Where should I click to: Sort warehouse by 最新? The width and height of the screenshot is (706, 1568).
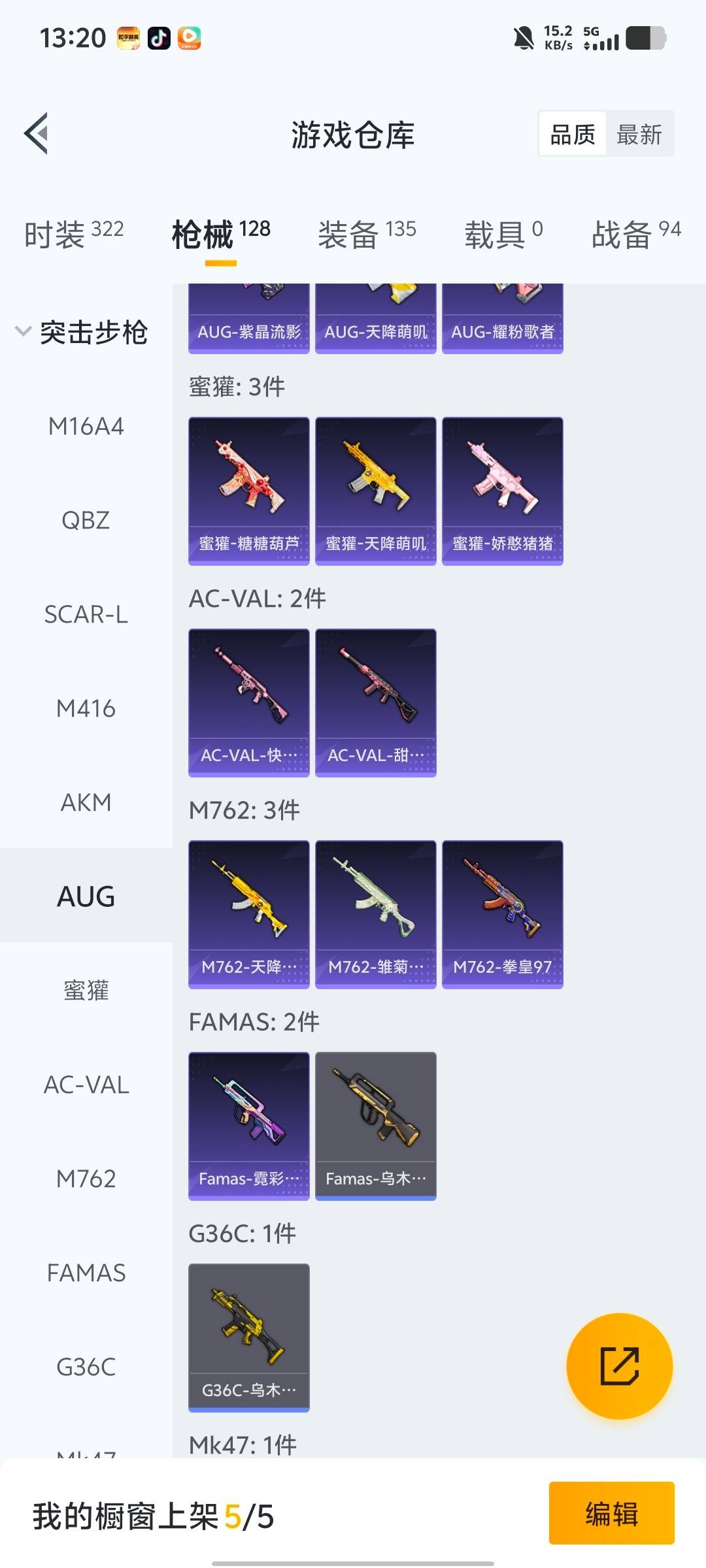tap(639, 135)
